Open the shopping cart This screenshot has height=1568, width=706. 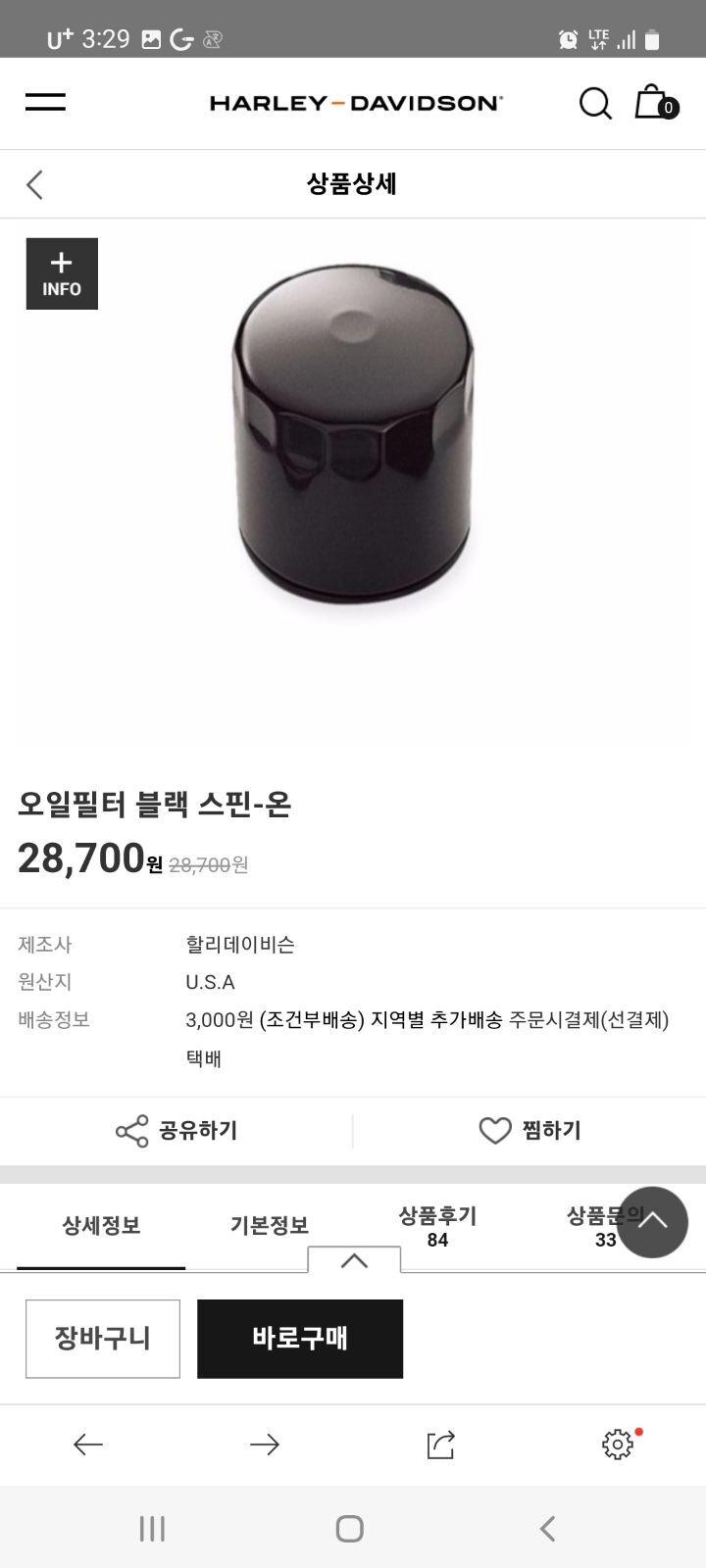pos(654,102)
